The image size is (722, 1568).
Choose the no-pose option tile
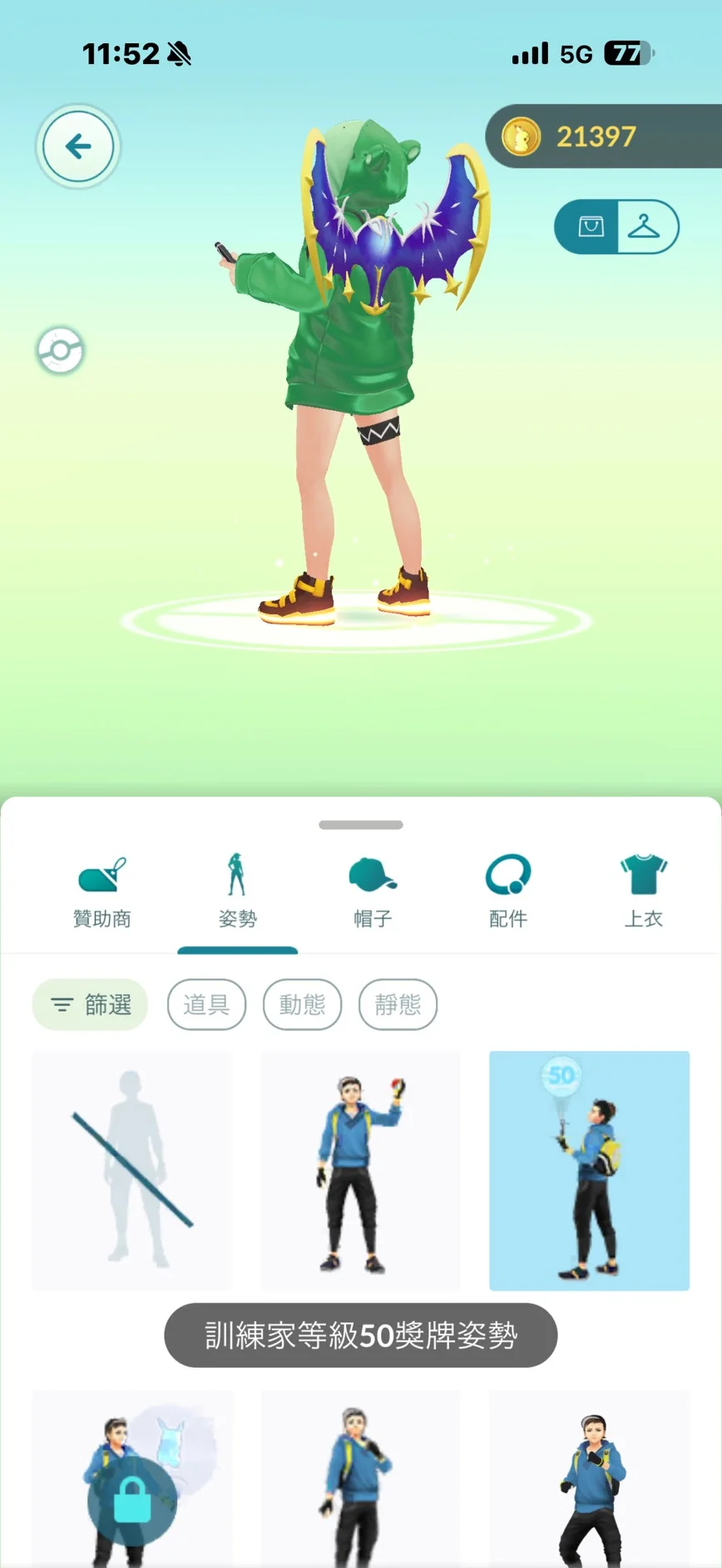(x=132, y=1170)
